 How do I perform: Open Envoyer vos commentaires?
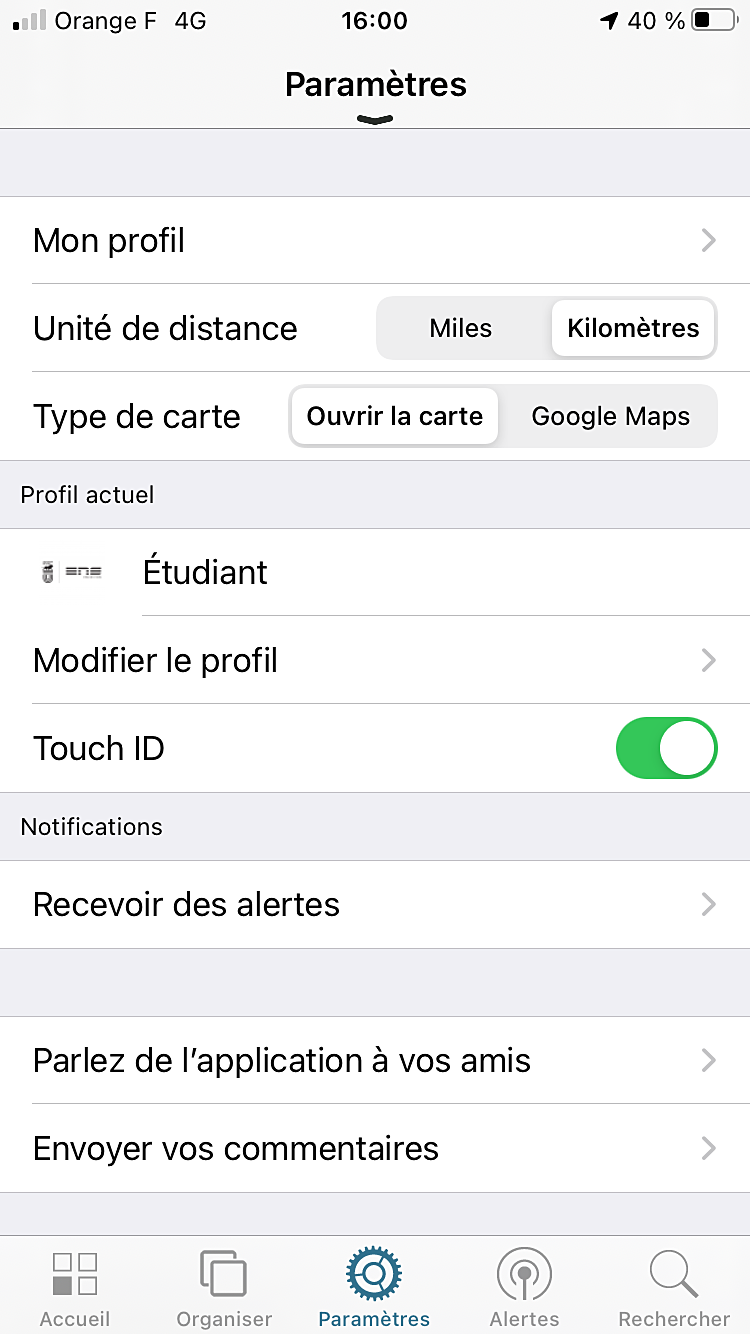click(x=375, y=1148)
